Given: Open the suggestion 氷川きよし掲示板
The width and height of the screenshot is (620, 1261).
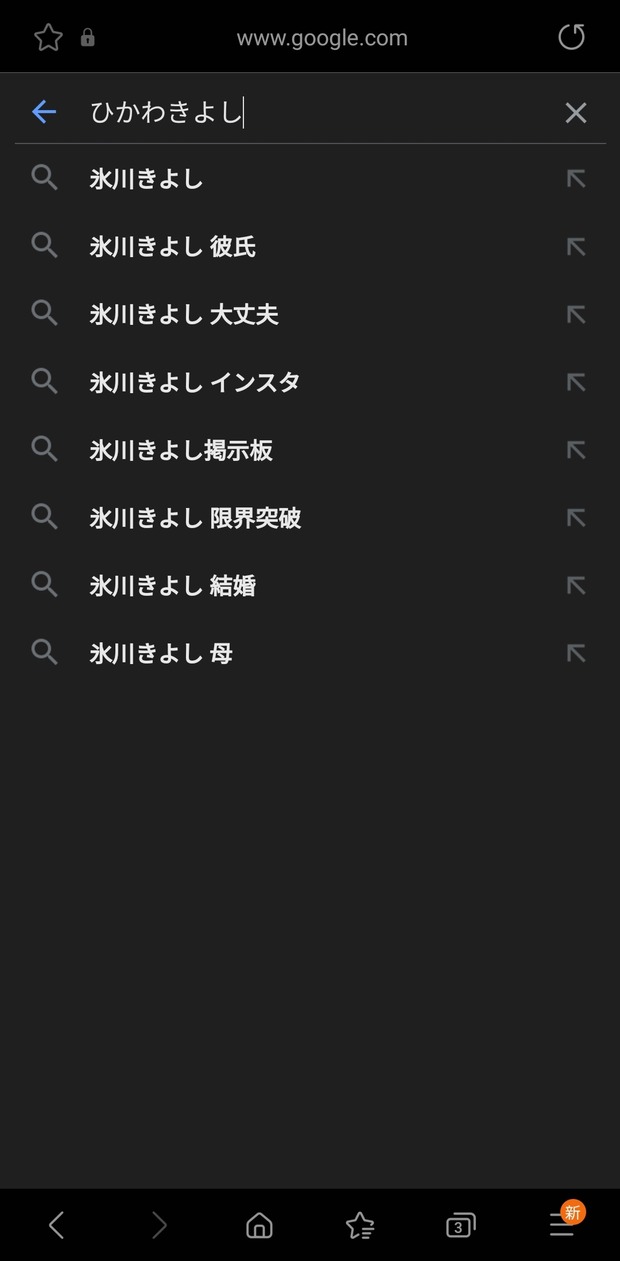Looking at the screenshot, I should click(310, 450).
